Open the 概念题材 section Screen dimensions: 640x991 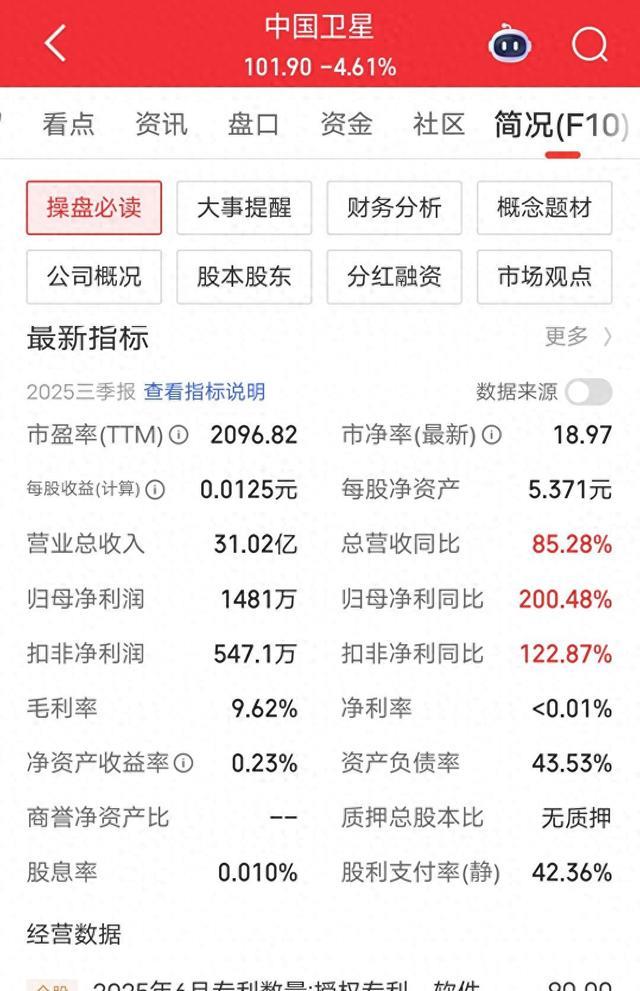pos(544,208)
